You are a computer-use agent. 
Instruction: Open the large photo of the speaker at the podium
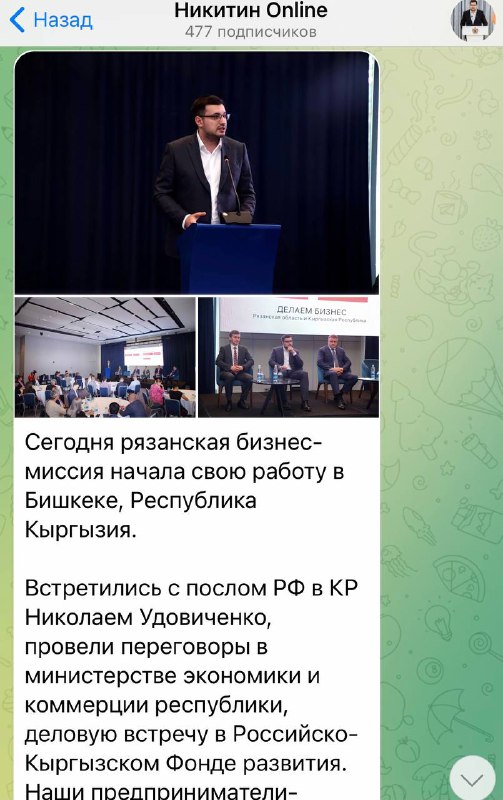[196, 172]
